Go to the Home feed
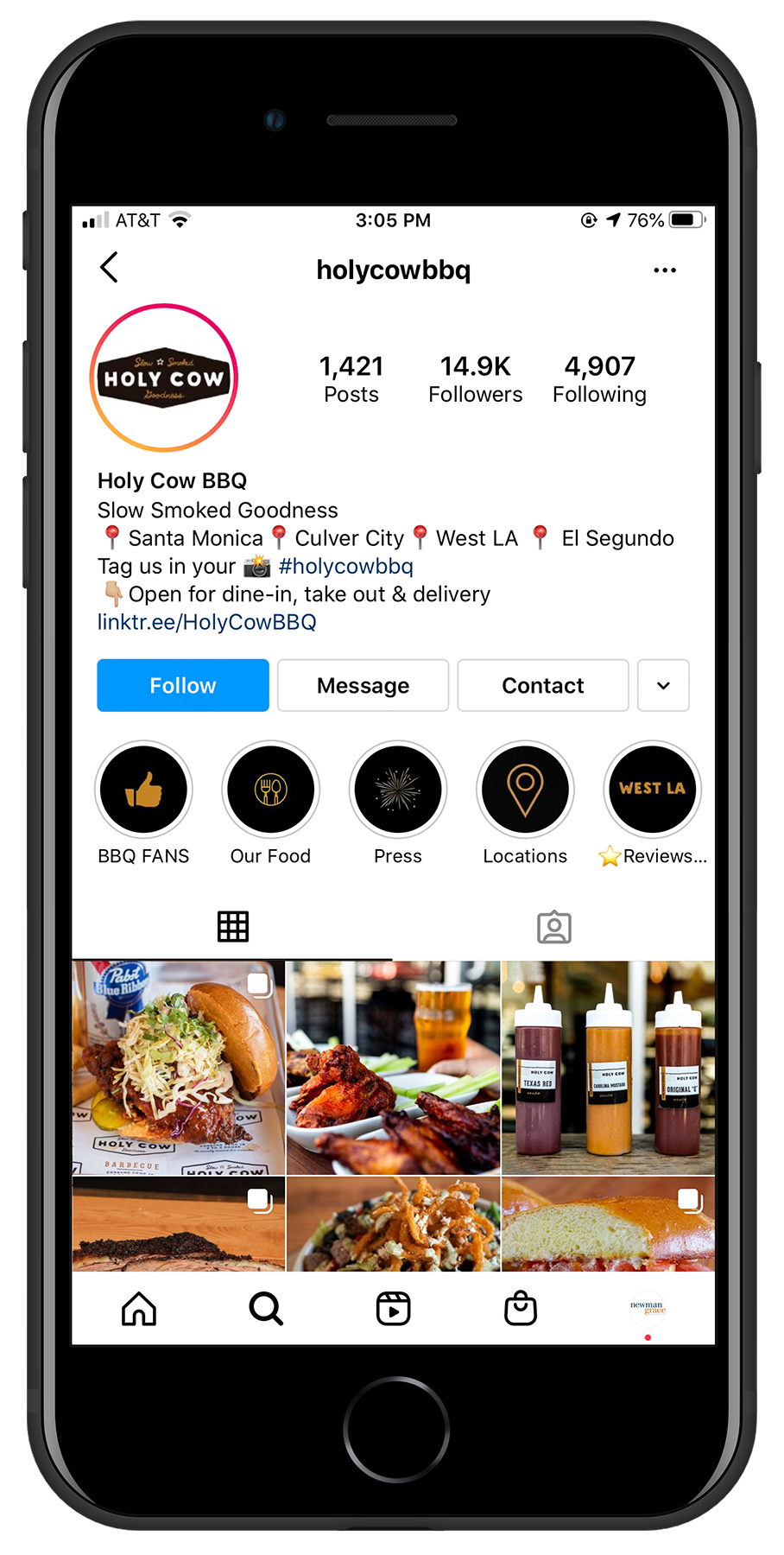 139,1309
